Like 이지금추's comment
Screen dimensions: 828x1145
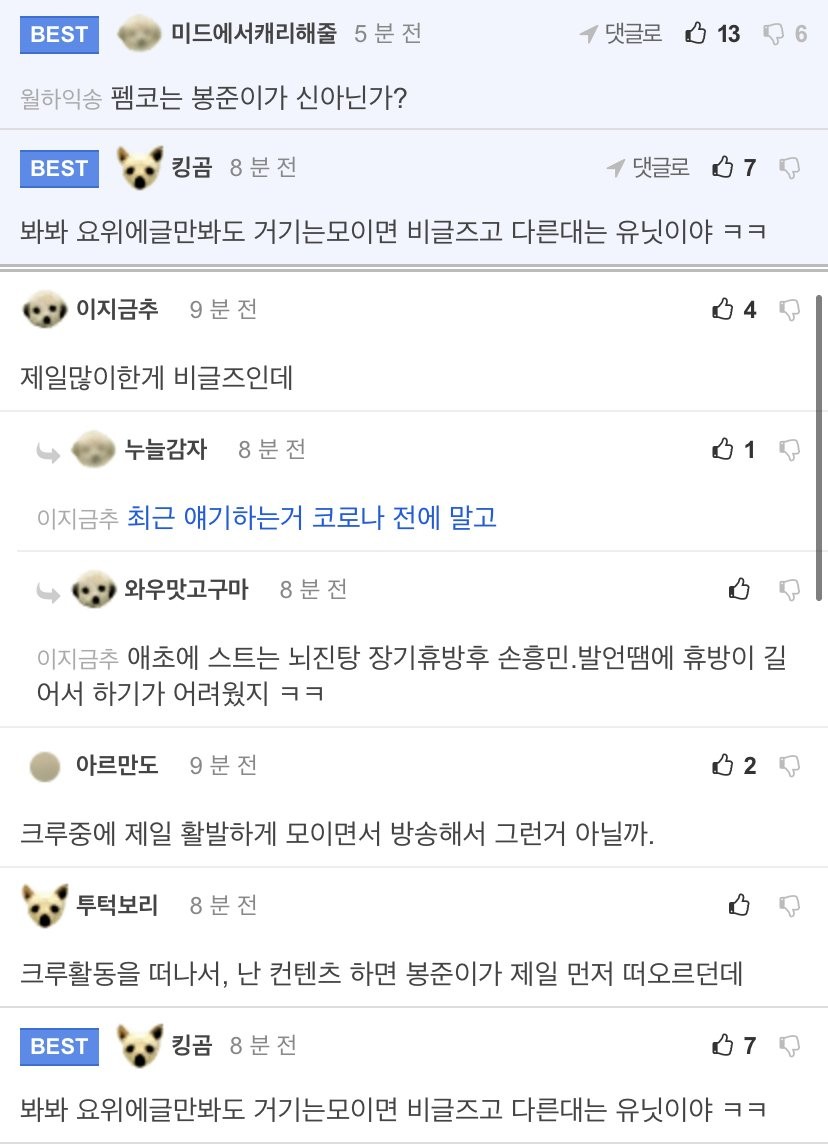click(x=723, y=309)
